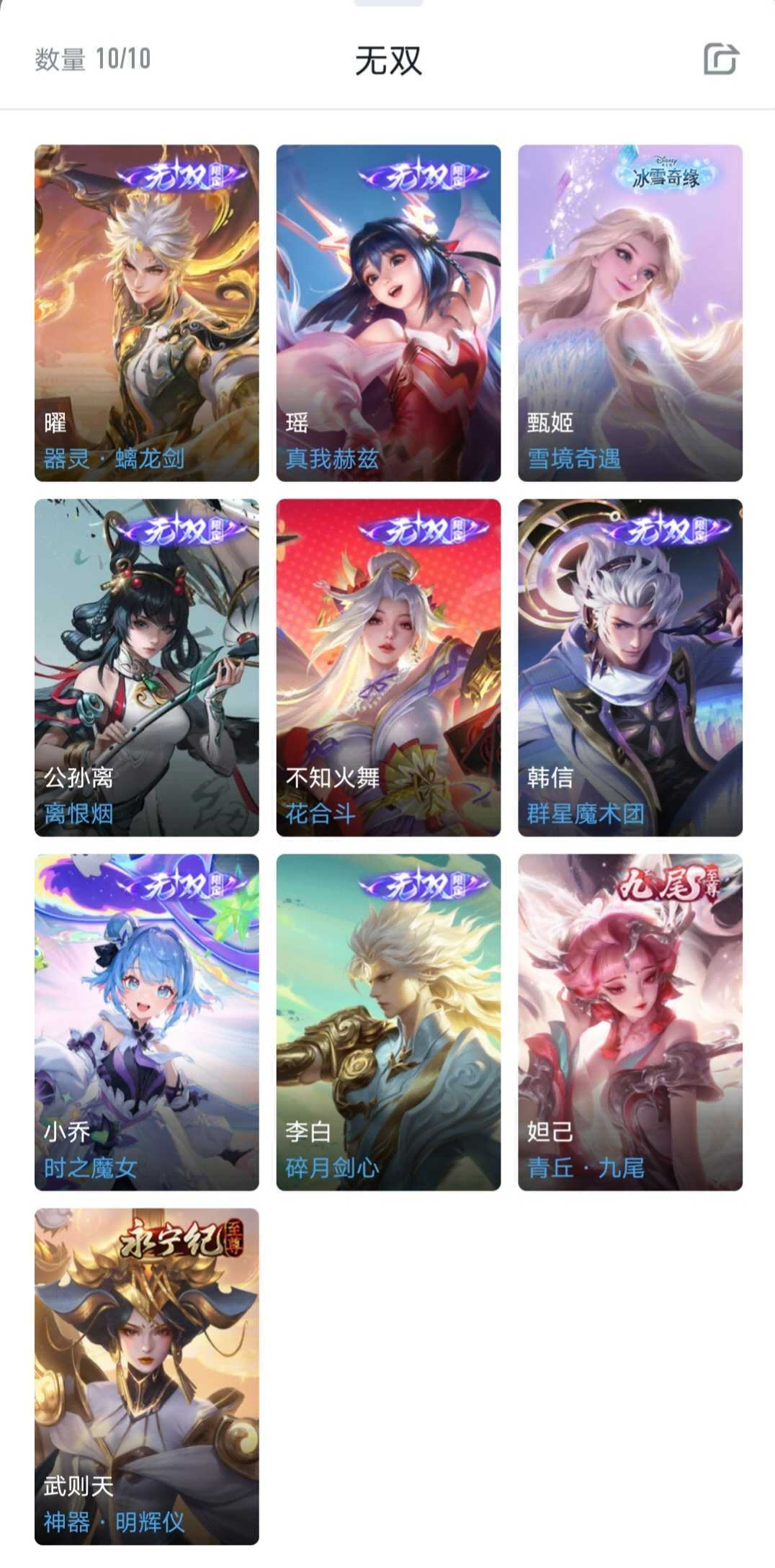Select the 公孙离 离恨烟 skin card
This screenshot has height=1568, width=775.
click(147, 667)
